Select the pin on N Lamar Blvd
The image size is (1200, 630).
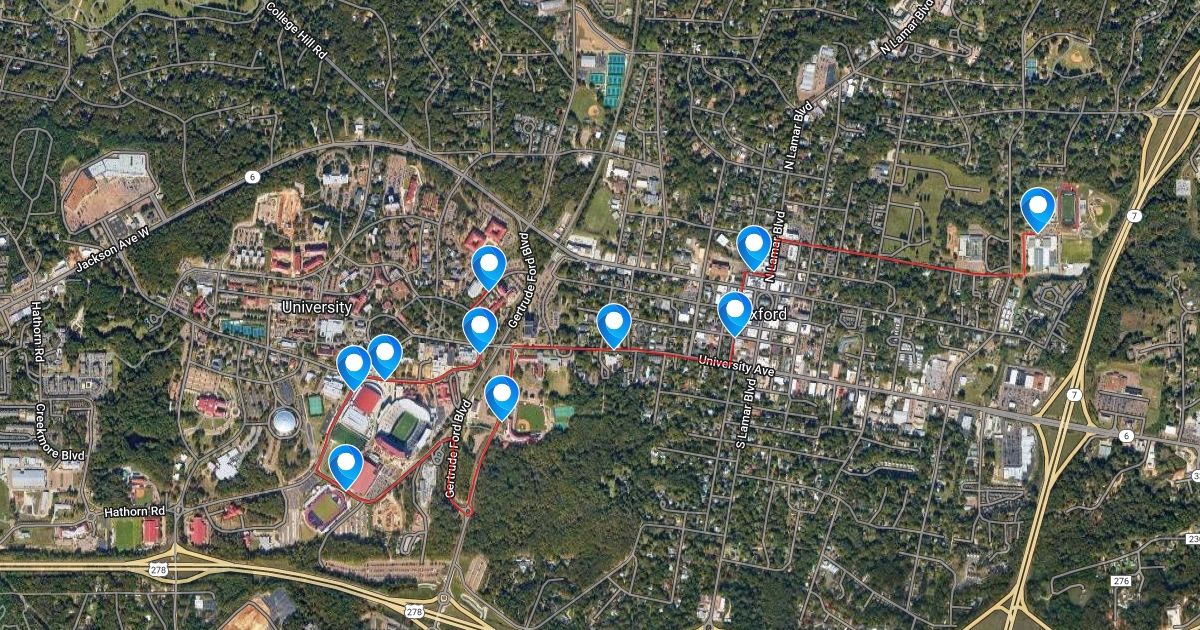753,244
